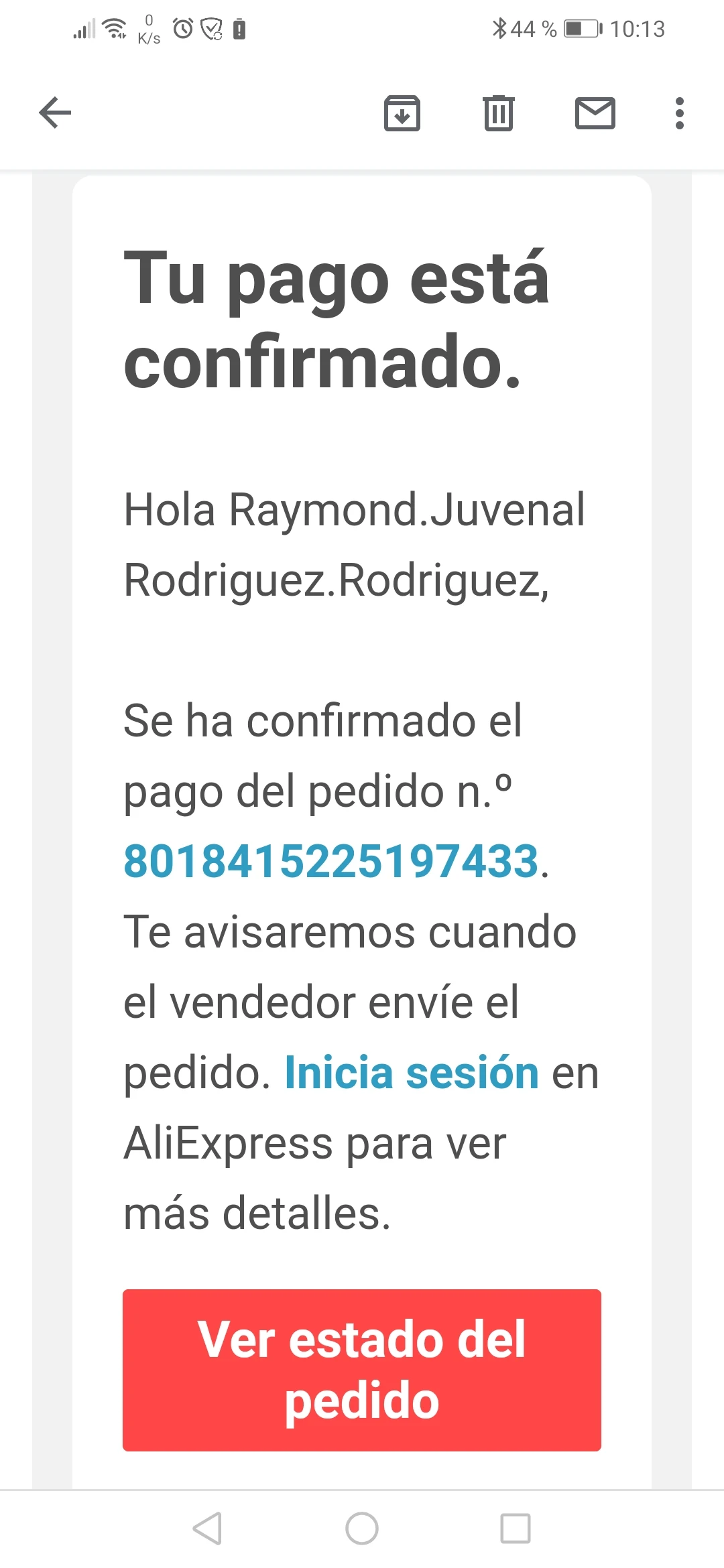
Task: Open order number 8018415225197433 link
Action: (x=331, y=861)
